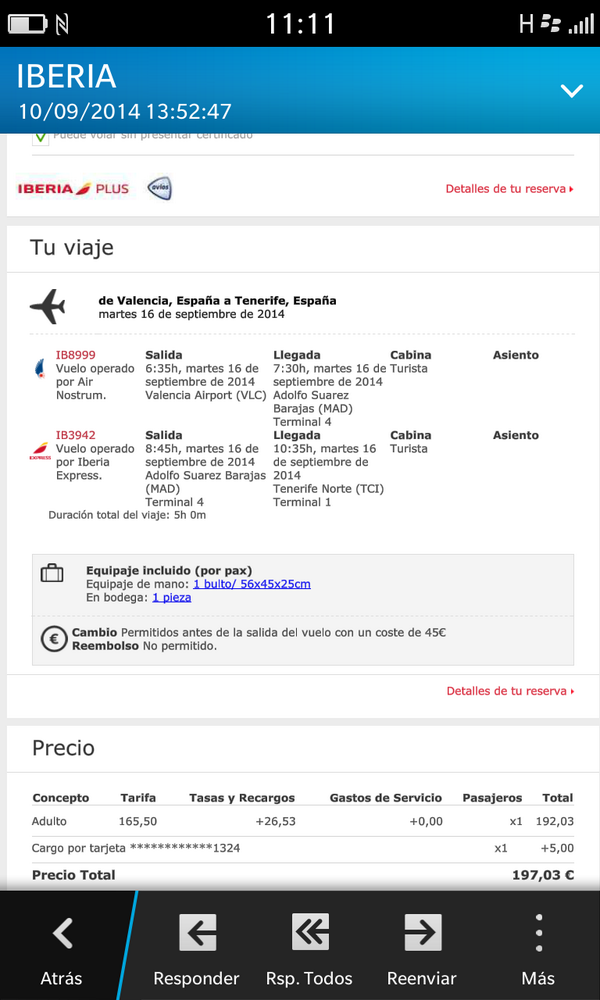
Task: Reply with Responder
Action: (x=196, y=948)
